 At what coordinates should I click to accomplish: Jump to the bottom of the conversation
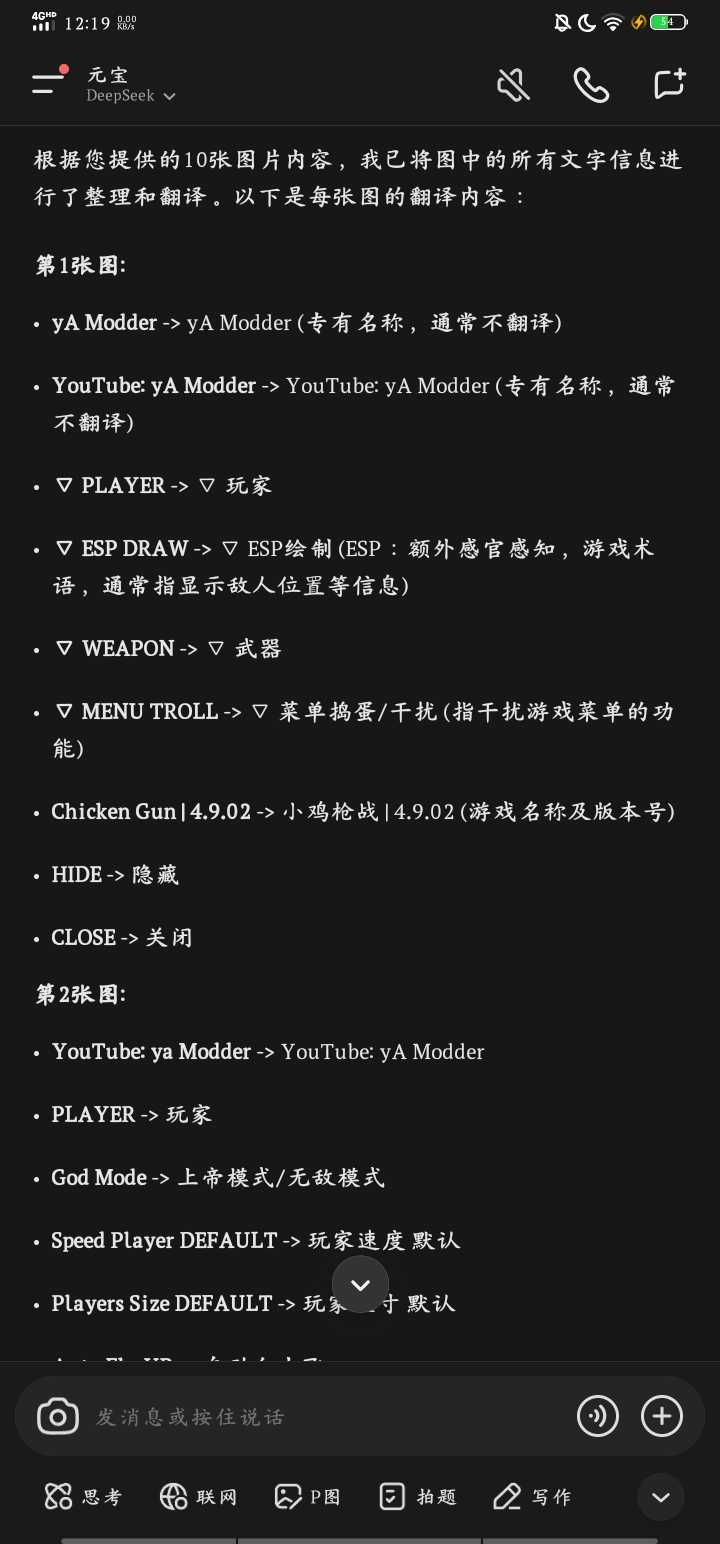[360, 1285]
